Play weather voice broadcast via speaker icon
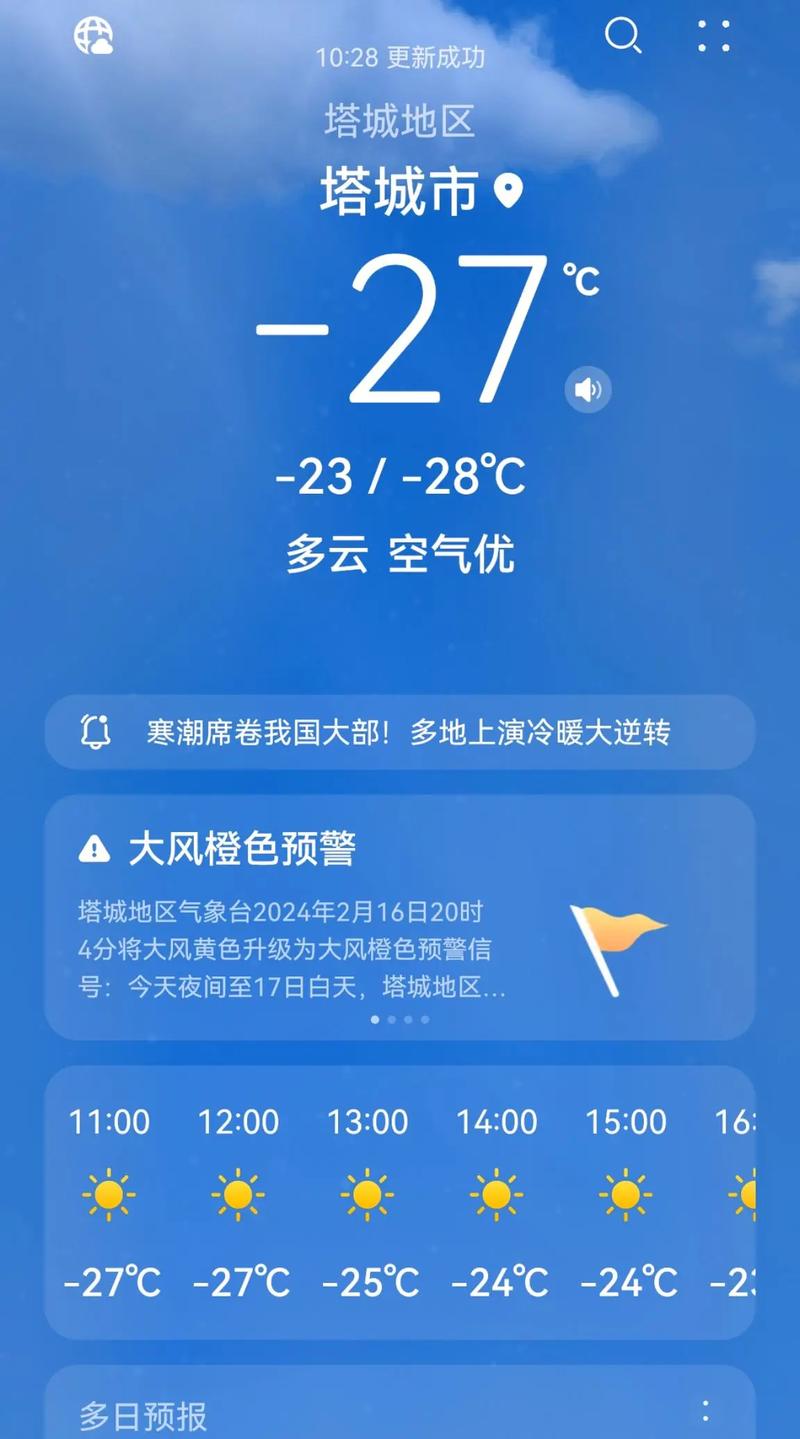The width and height of the screenshot is (800, 1439). click(587, 389)
